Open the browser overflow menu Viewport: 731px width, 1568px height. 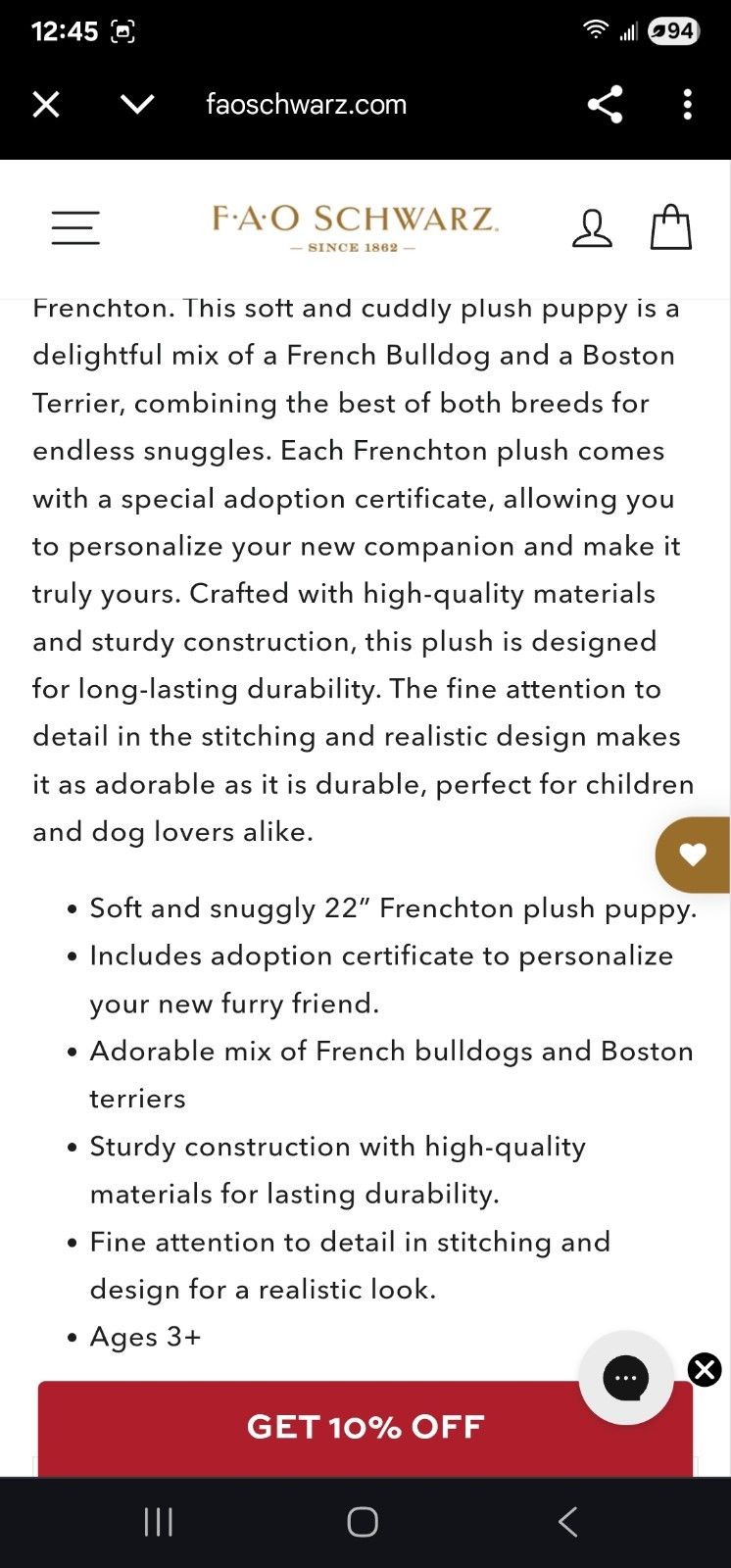688,104
